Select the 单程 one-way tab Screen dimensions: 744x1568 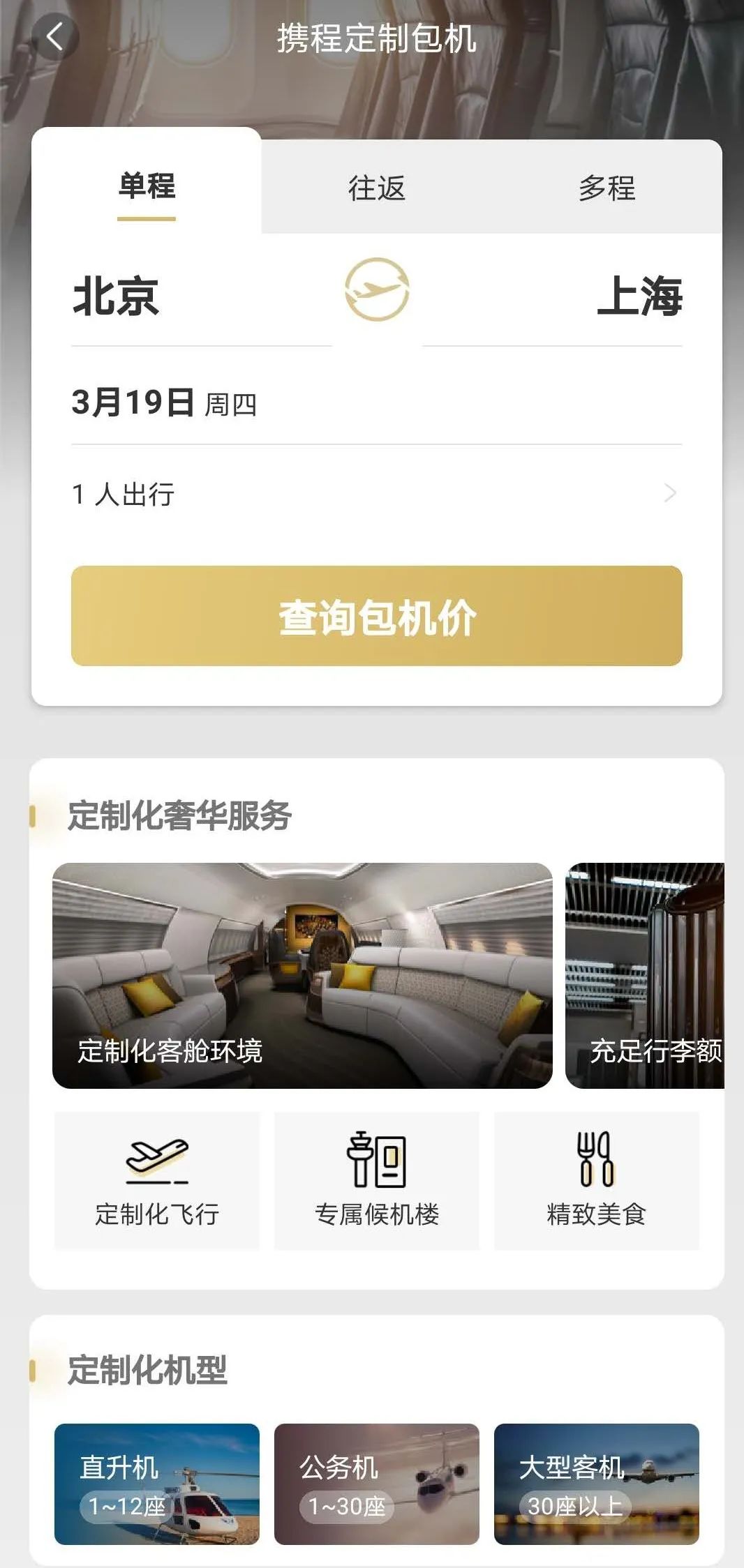pos(147,186)
